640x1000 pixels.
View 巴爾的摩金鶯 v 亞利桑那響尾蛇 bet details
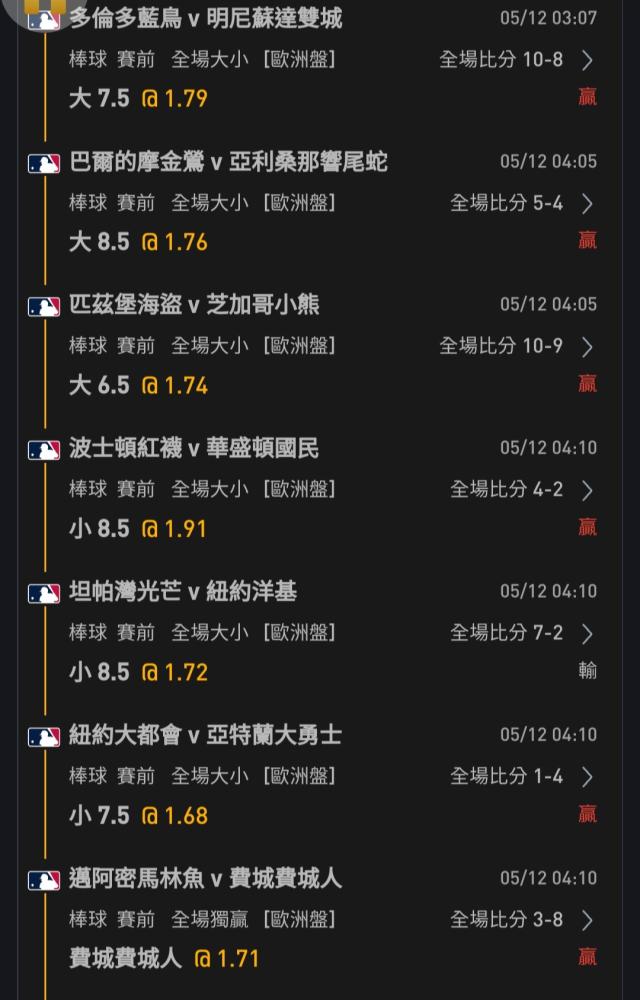tap(587, 204)
